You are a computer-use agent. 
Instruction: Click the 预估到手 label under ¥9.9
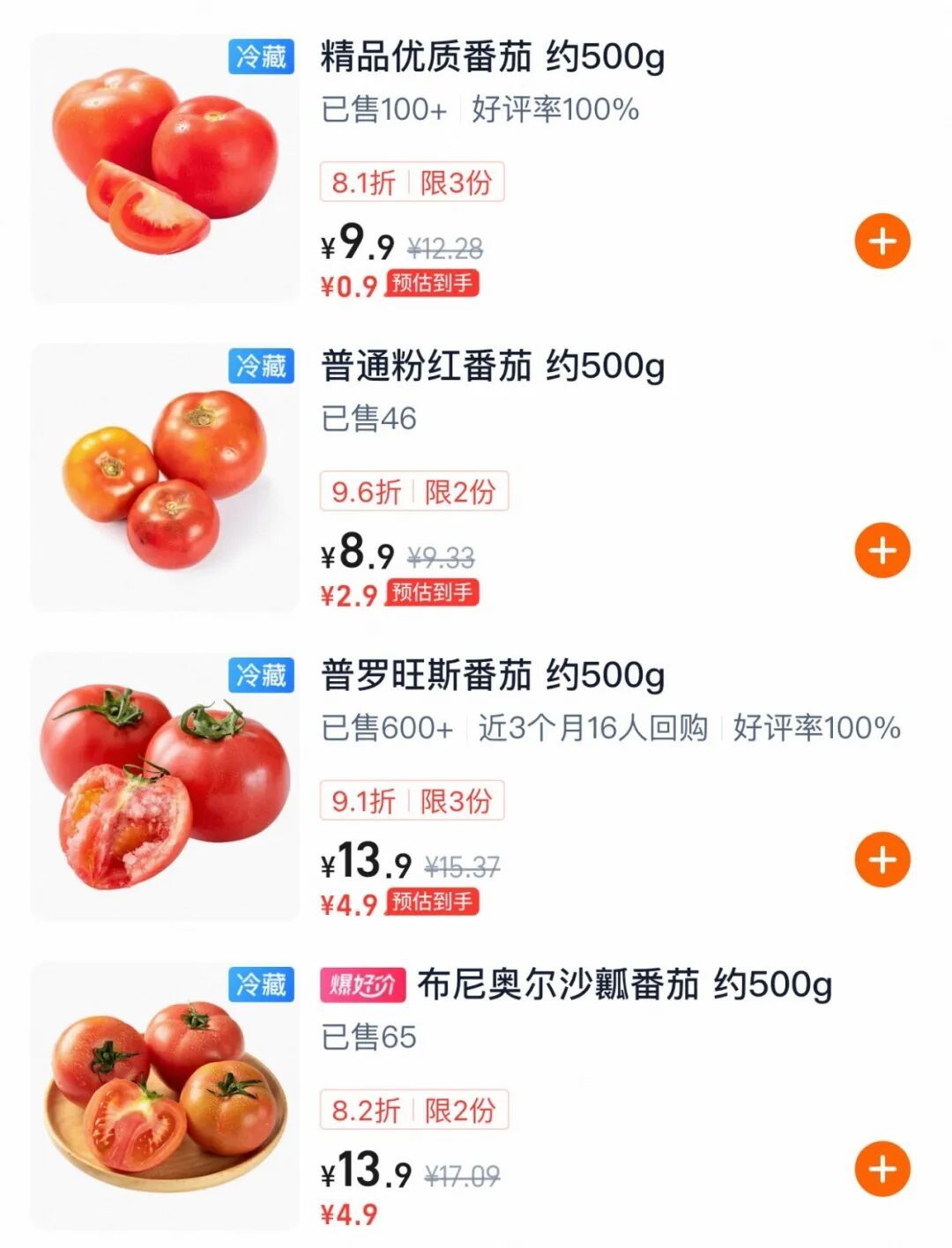pos(433,286)
